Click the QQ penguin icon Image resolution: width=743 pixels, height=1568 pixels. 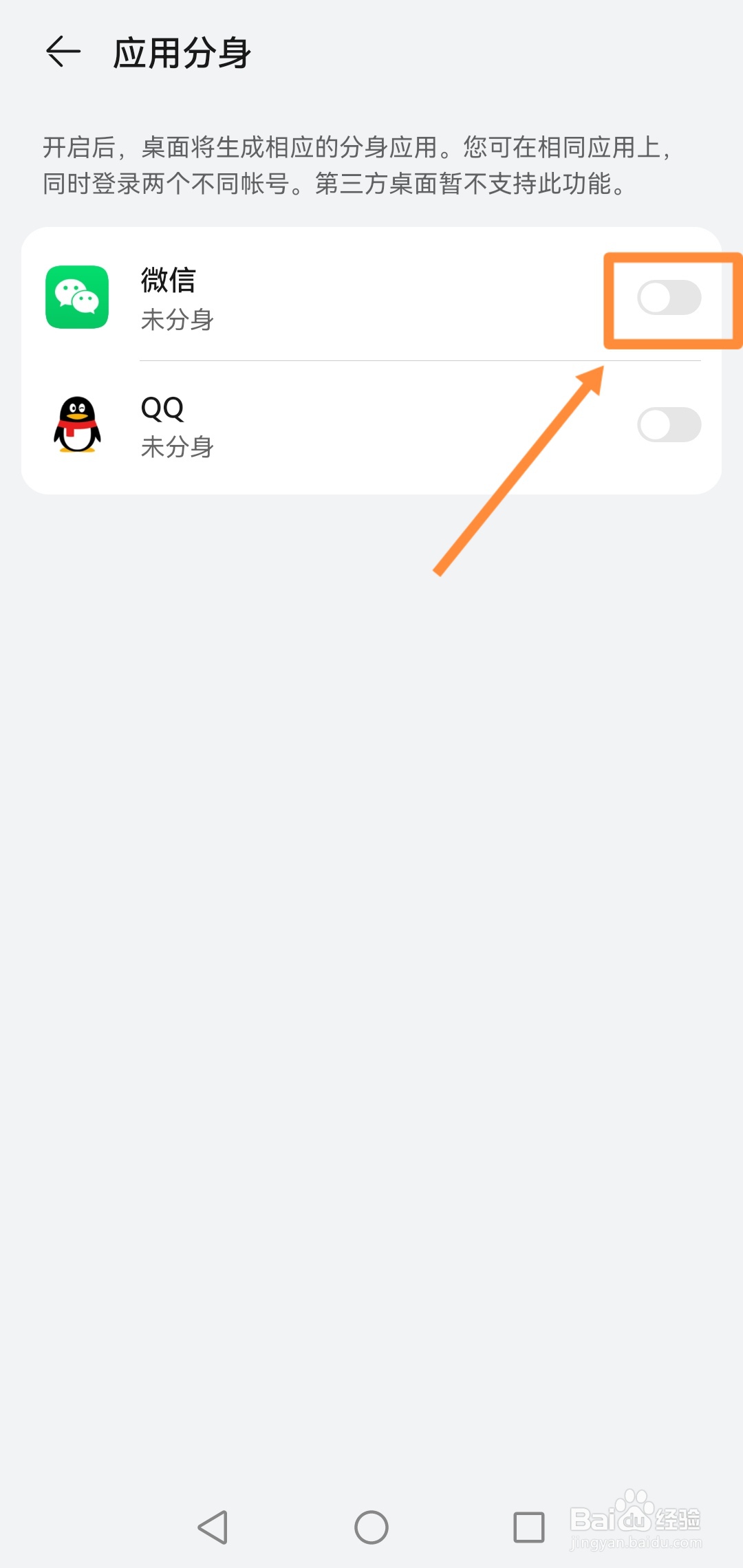tap(76, 426)
